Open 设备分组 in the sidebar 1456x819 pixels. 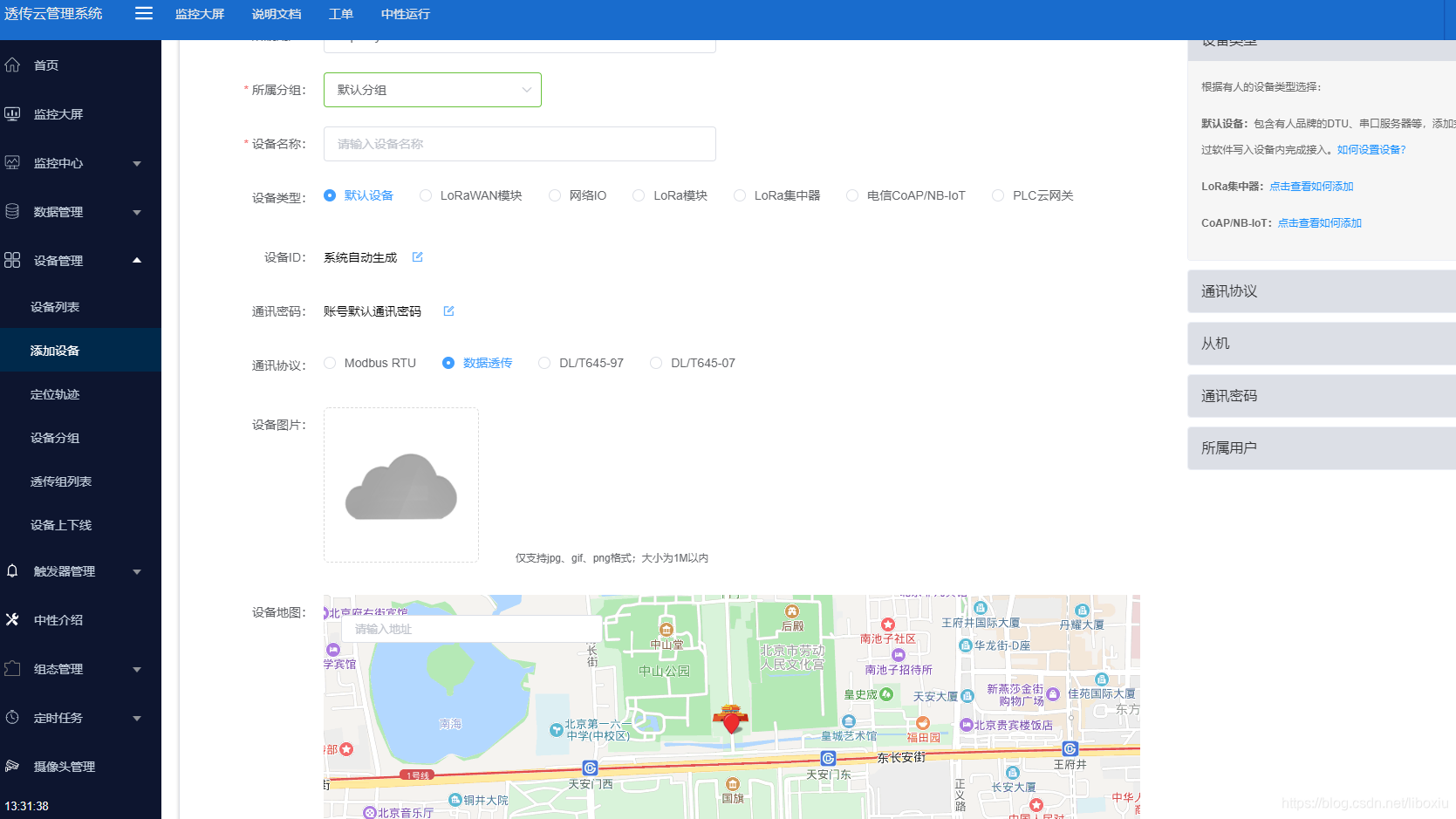click(55, 438)
